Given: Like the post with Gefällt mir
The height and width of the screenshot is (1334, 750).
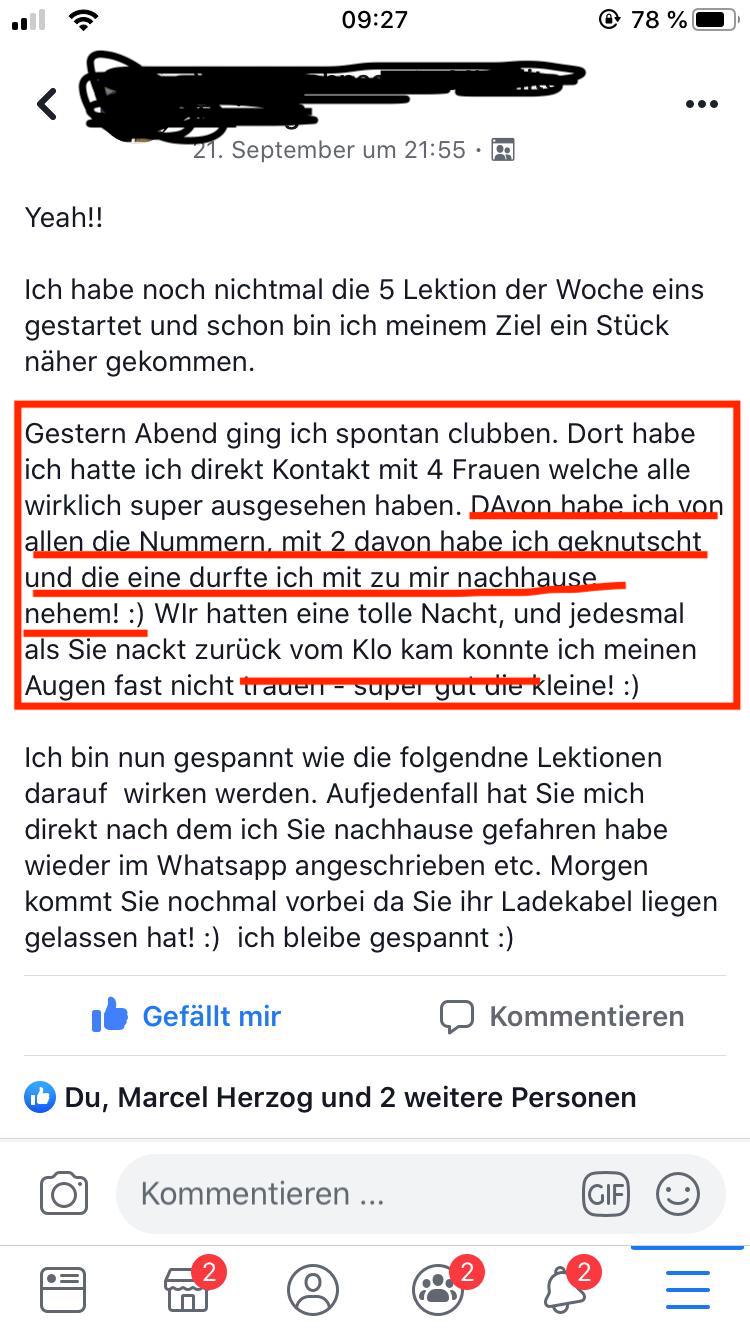Looking at the screenshot, I should coord(187,1016).
